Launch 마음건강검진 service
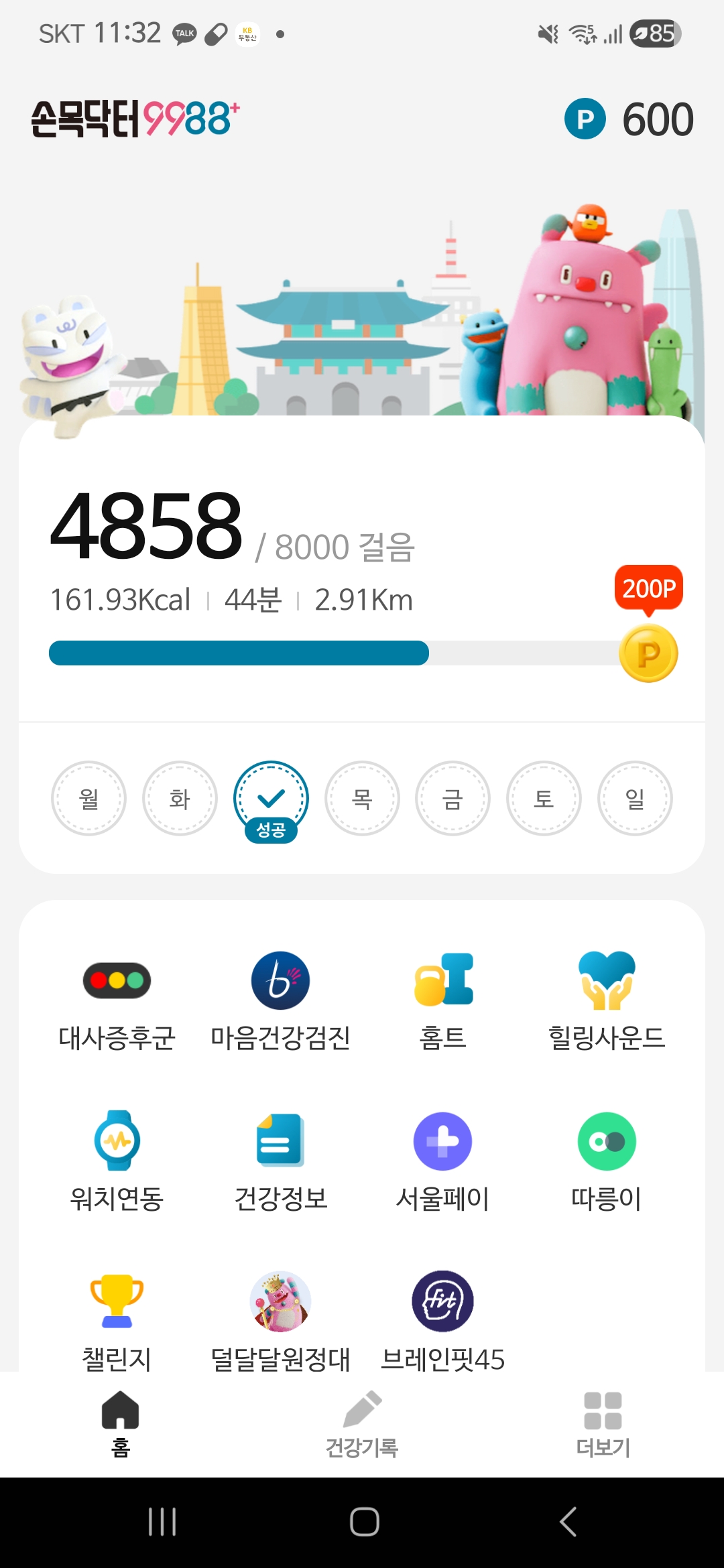Screen dimensions: 724x1568 point(280,1000)
